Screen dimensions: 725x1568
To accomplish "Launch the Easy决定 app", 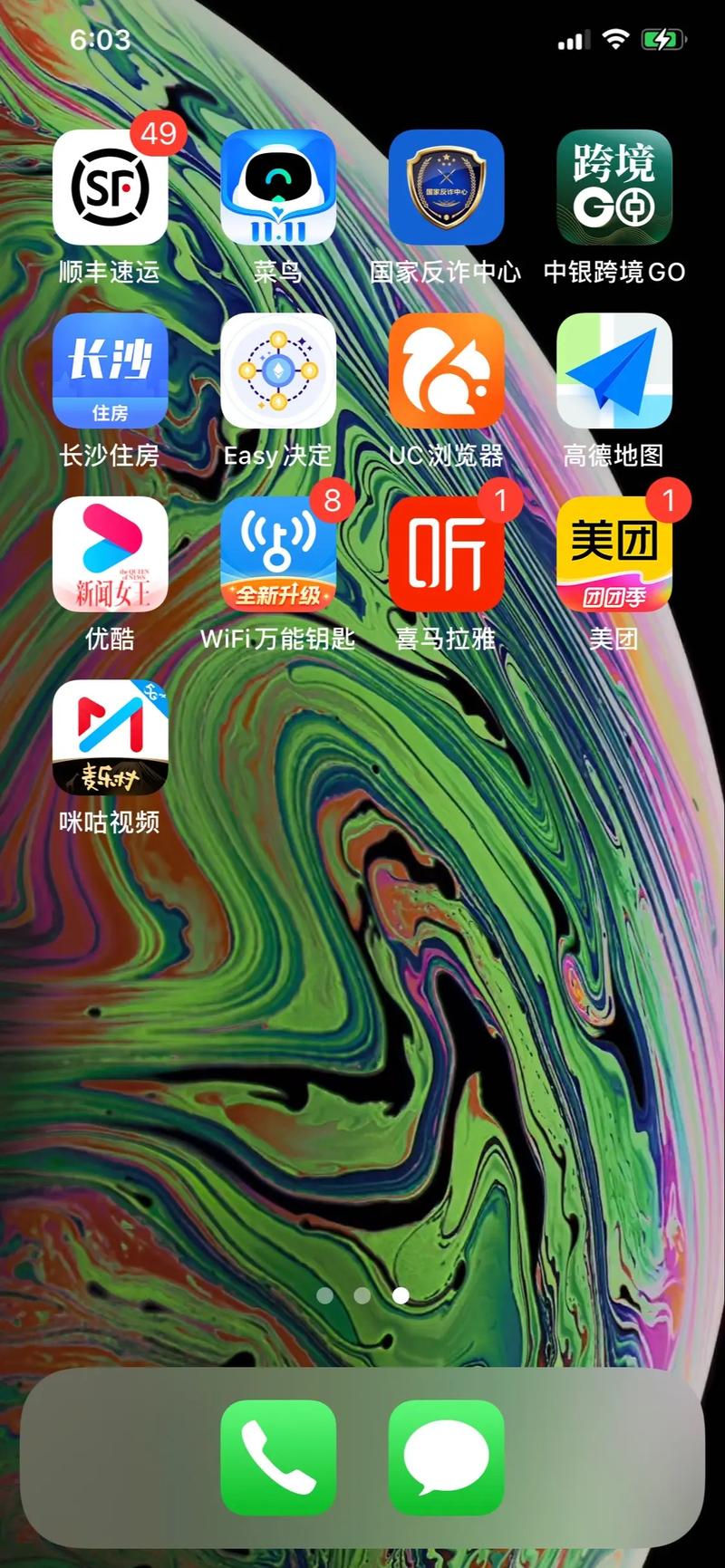I will [x=278, y=370].
